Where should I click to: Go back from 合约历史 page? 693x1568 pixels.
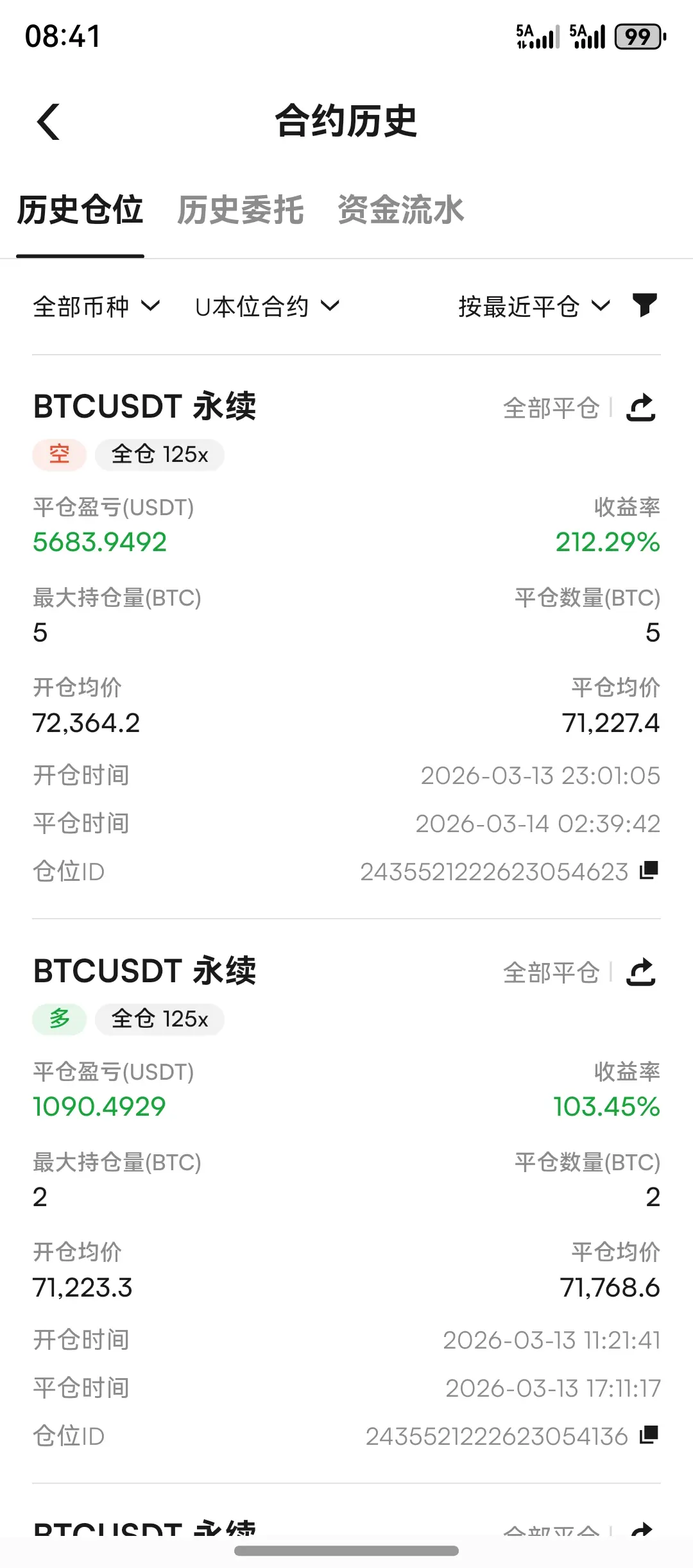click(49, 121)
